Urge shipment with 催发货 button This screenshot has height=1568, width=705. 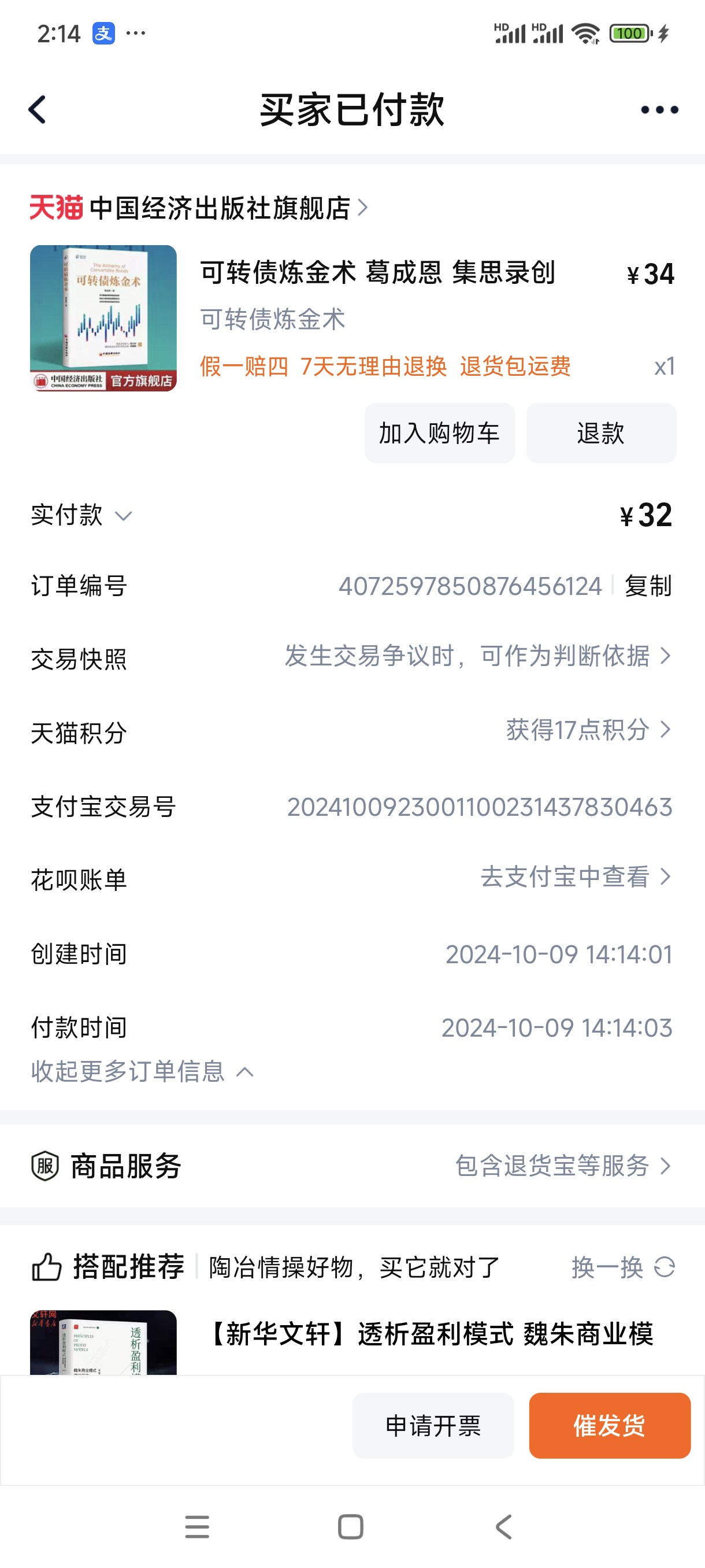(x=610, y=1426)
